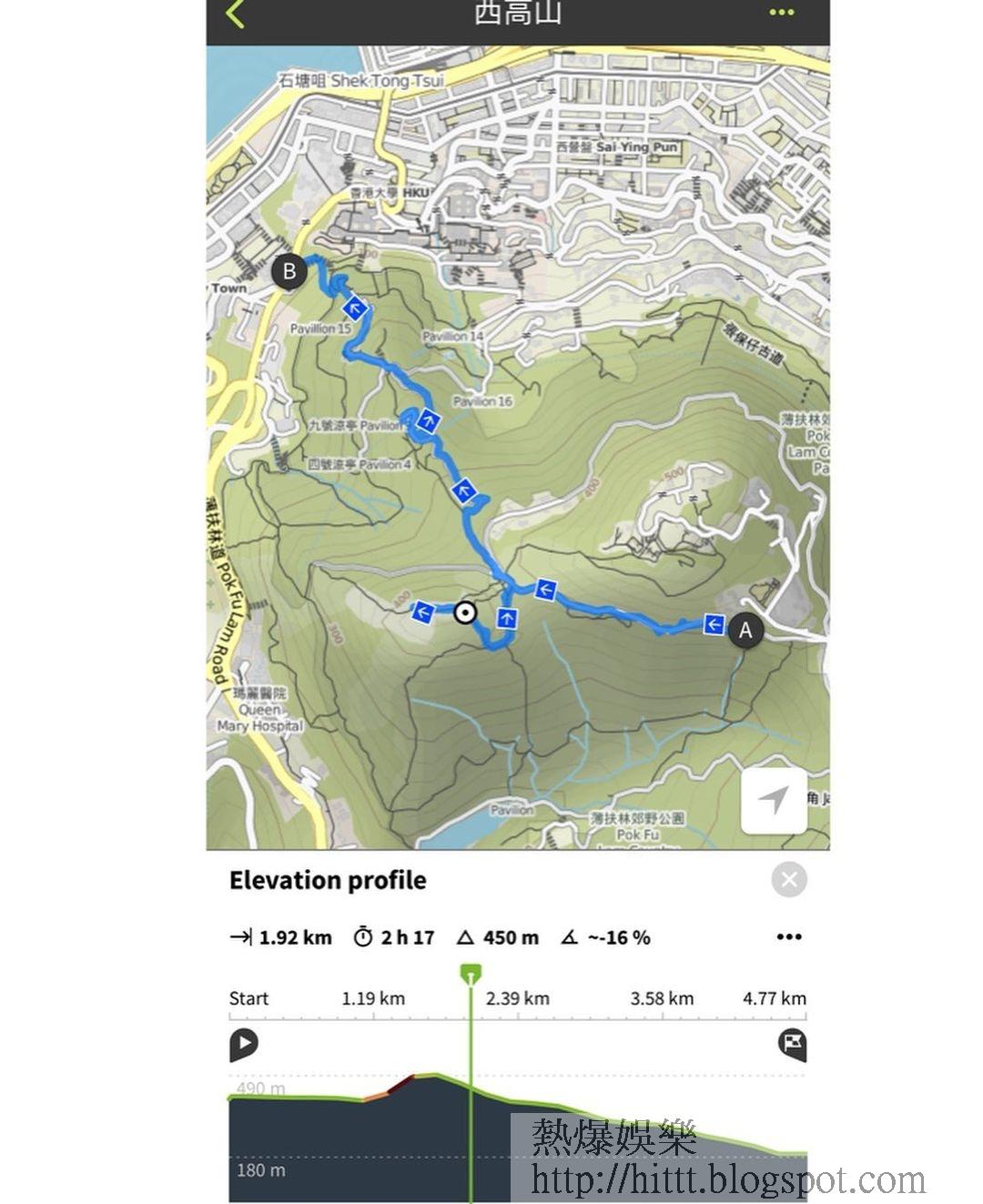Screen dimensions: 983x1204
Task: Close the Elevation profile panel
Action: coord(788,880)
